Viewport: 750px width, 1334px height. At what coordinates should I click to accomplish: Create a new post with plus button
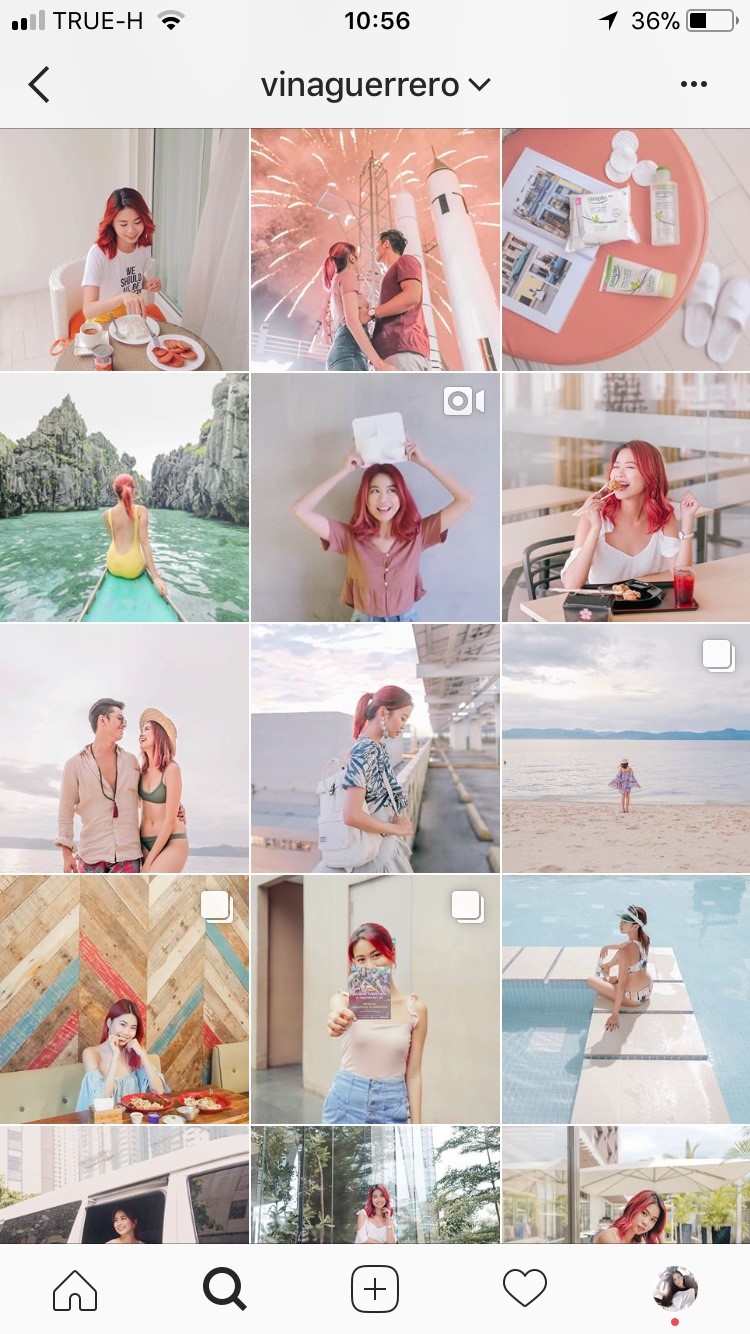point(375,1289)
